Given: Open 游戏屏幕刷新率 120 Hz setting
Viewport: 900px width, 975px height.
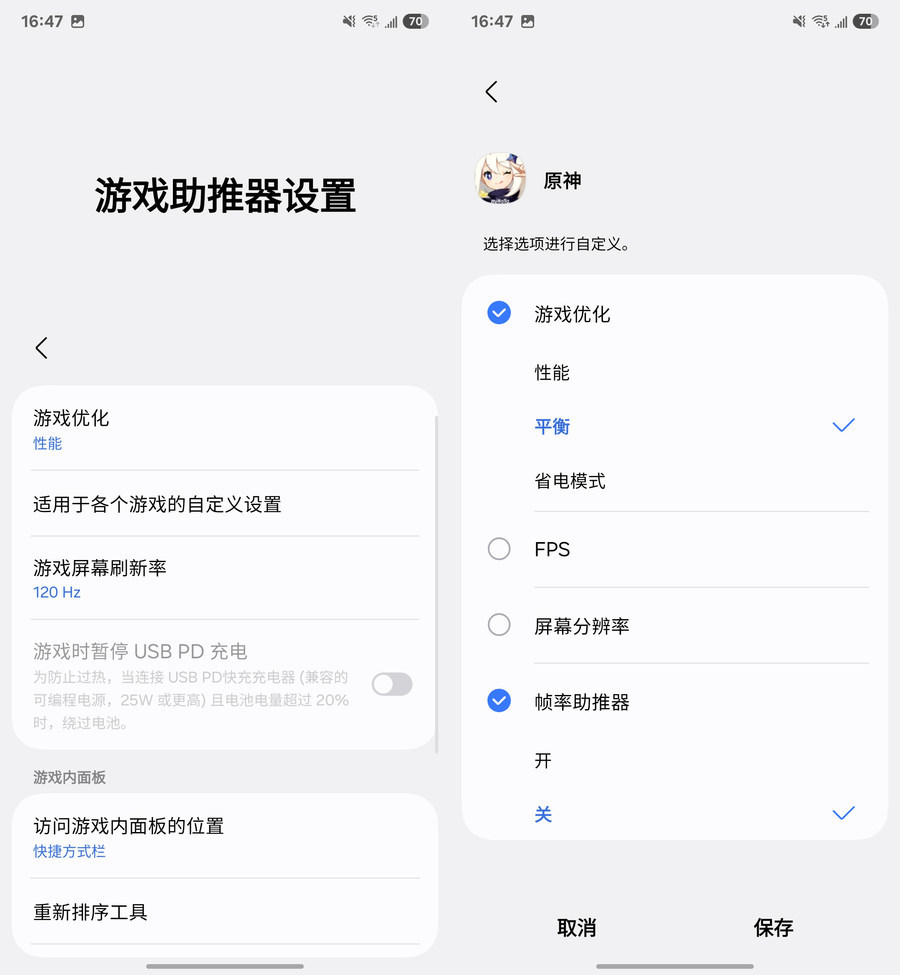Looking at the screenshot, I should (x=225, y=578).
